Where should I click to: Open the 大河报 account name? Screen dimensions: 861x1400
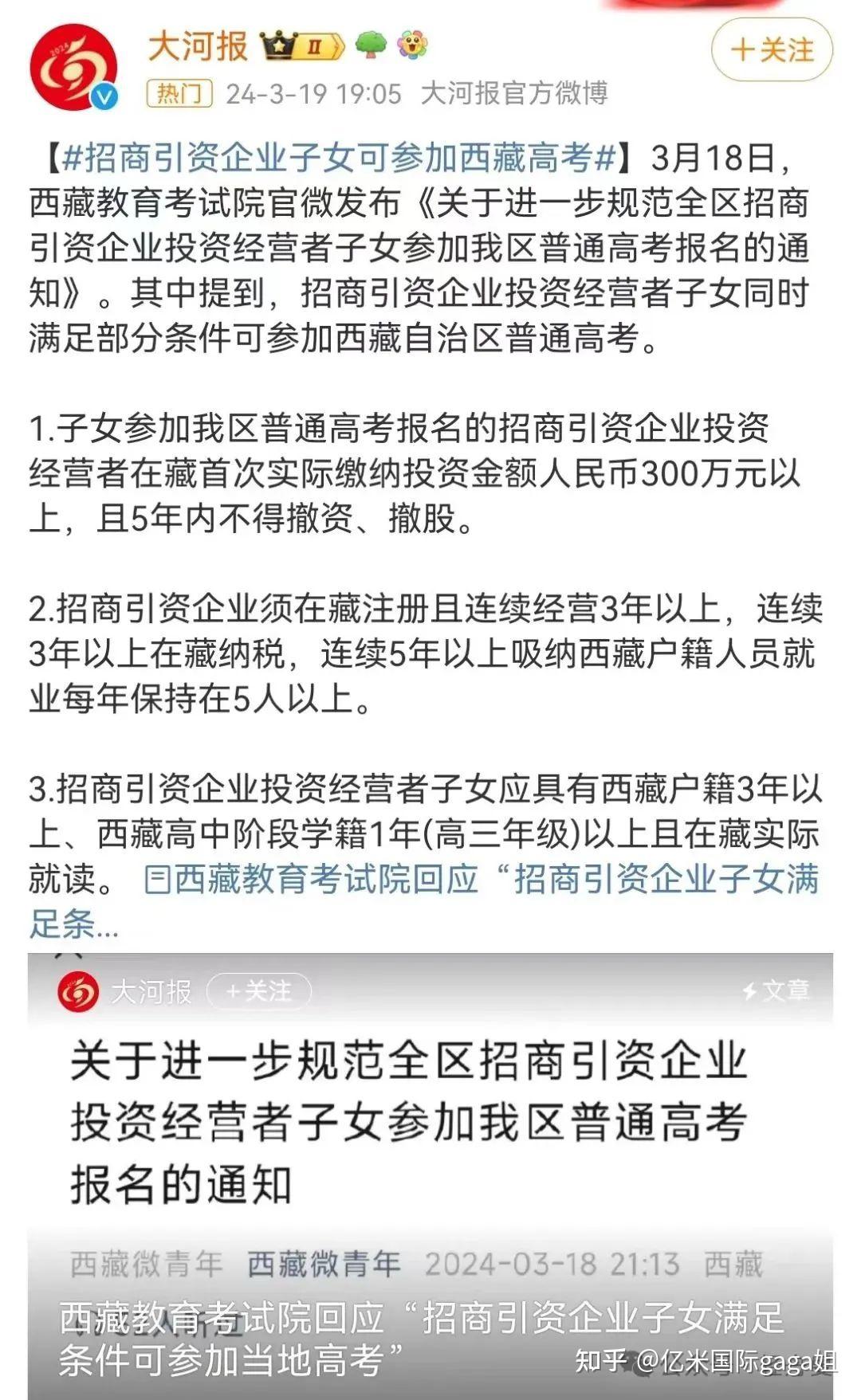(x=198, y=45)
